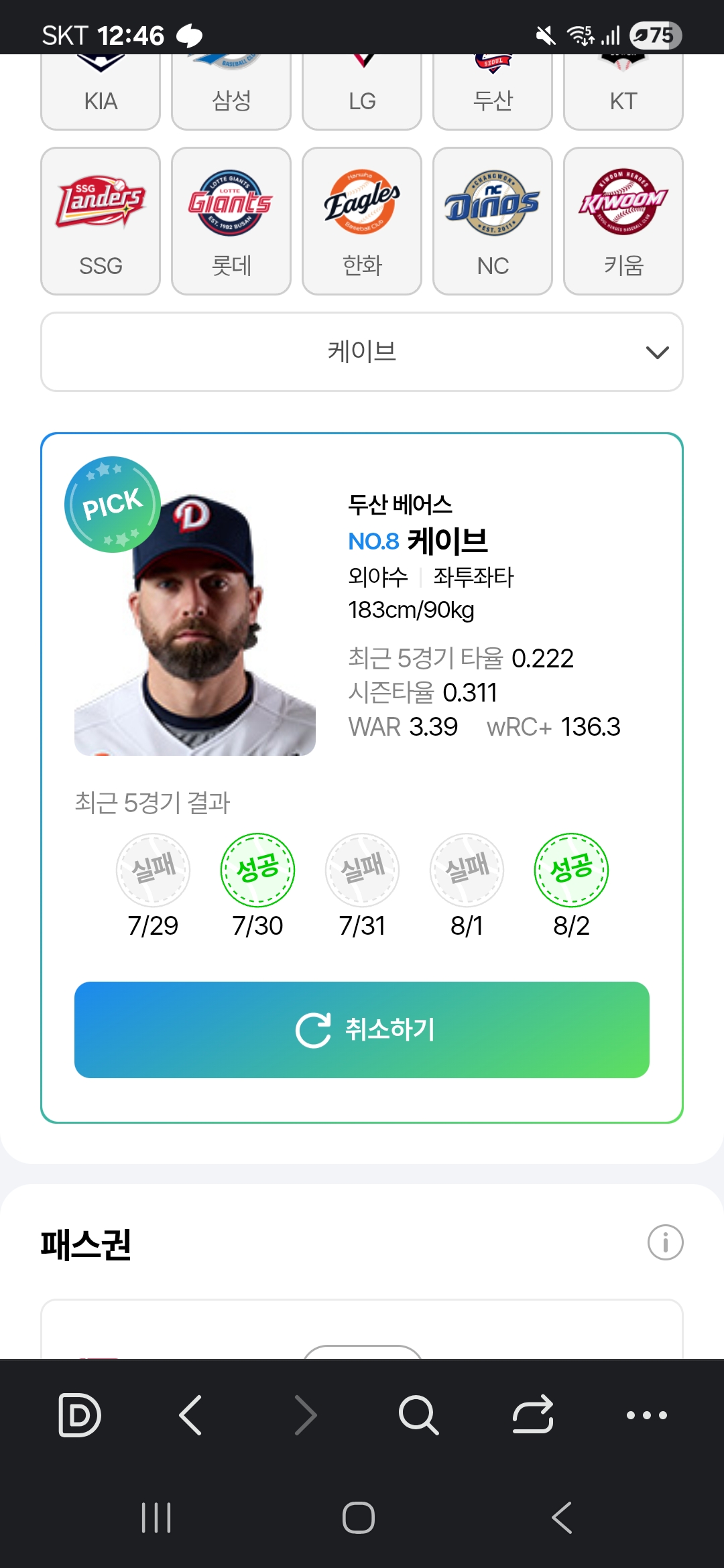Screen dimensions: 724x1568
Task: Pick the 한화 Eagles tile
Action: pyautogui.click(x=362, y=221)
